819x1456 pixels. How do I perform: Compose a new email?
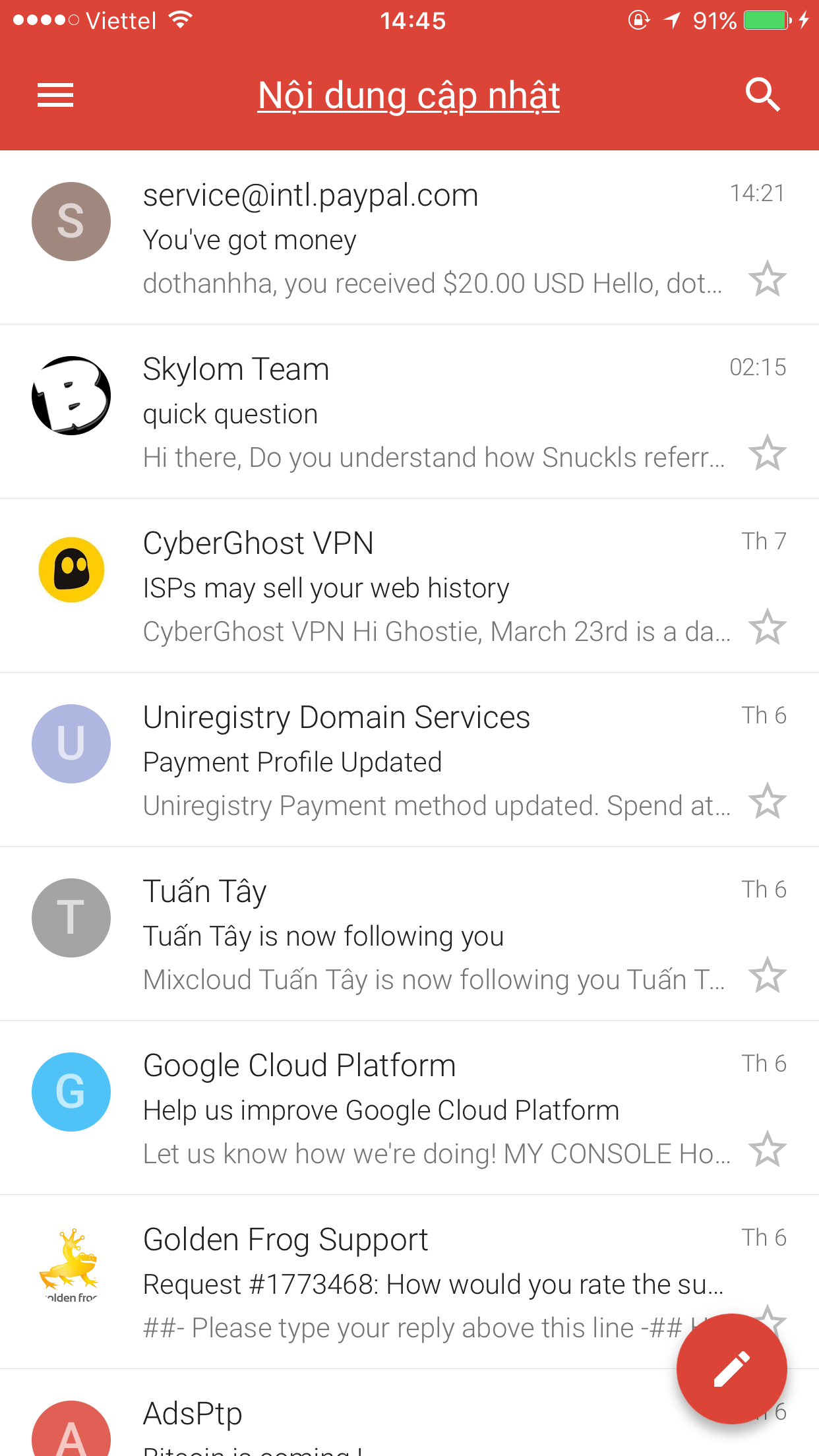pos(731,1369)
